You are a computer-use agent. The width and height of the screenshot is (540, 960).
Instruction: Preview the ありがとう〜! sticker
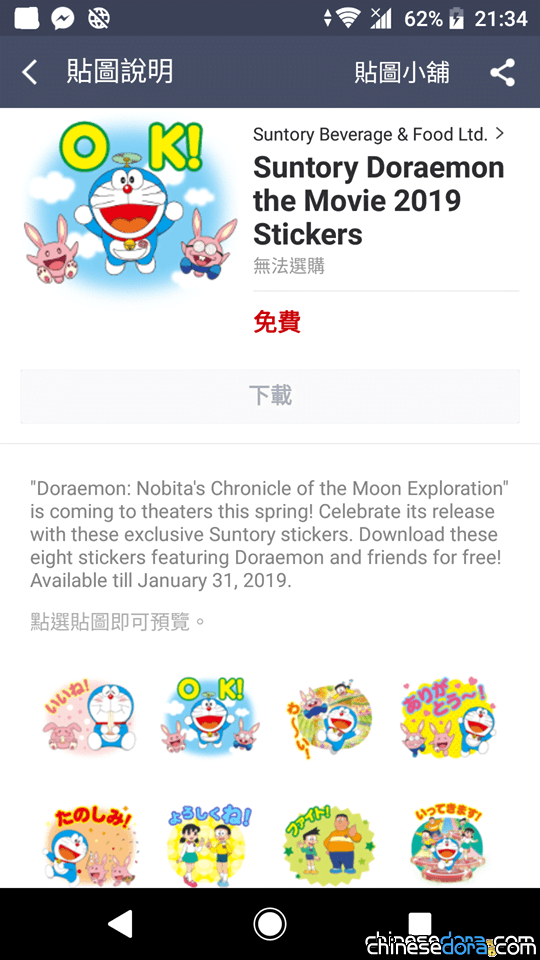[449, 716]
